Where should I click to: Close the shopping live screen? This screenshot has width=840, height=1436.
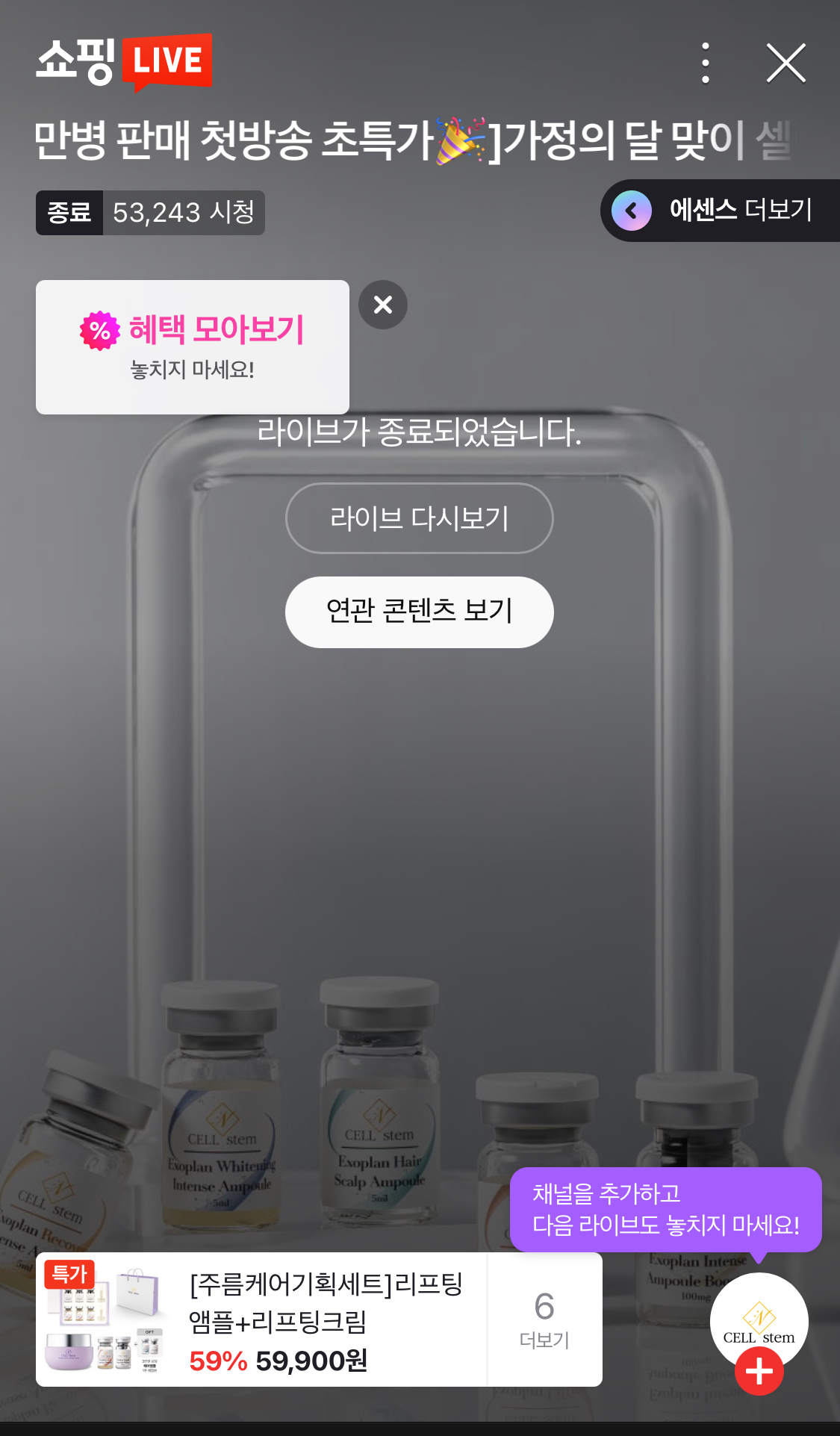[x=785, y=63]
